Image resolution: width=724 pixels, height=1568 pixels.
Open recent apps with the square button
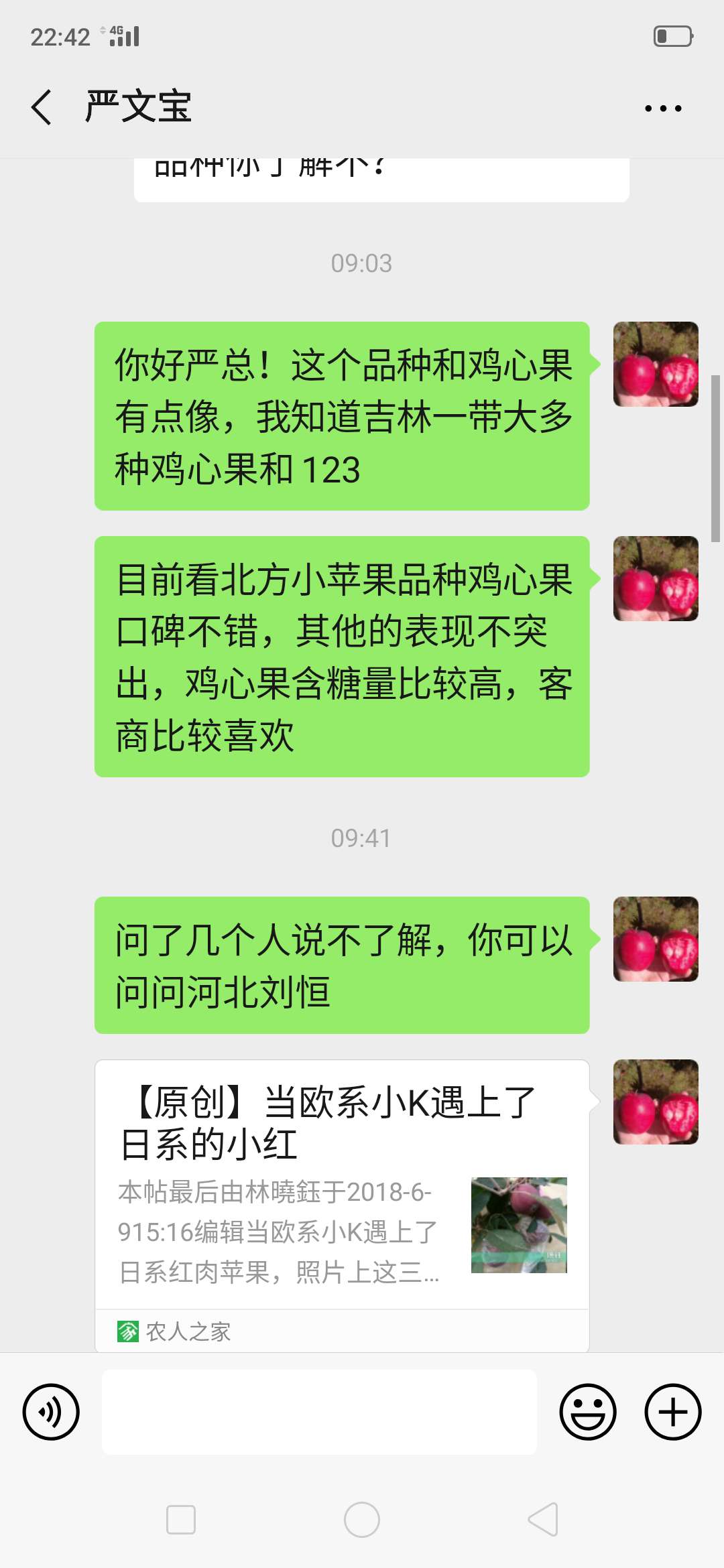[181, 1520]
